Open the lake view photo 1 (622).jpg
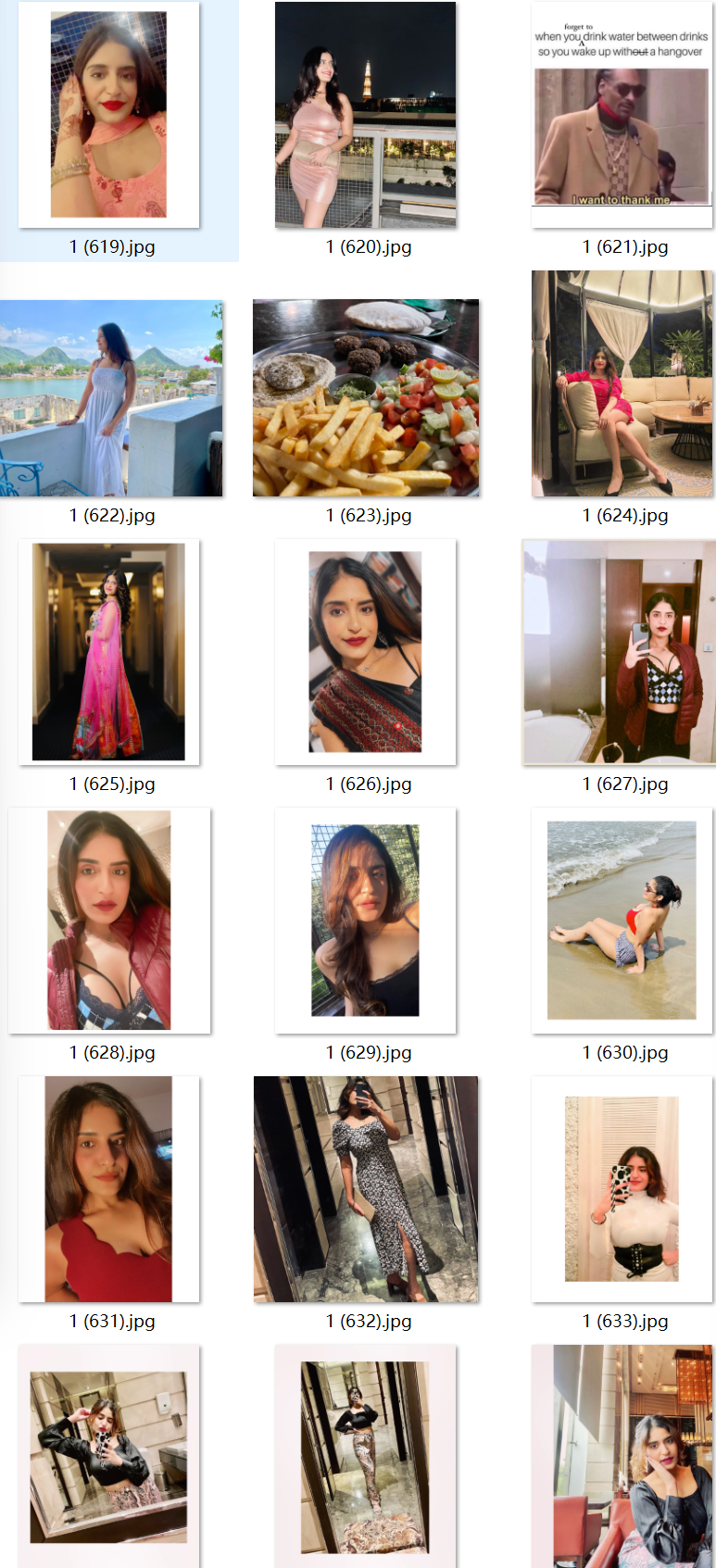This screenshot has height=1568, width=716. (x=111, y=398)
